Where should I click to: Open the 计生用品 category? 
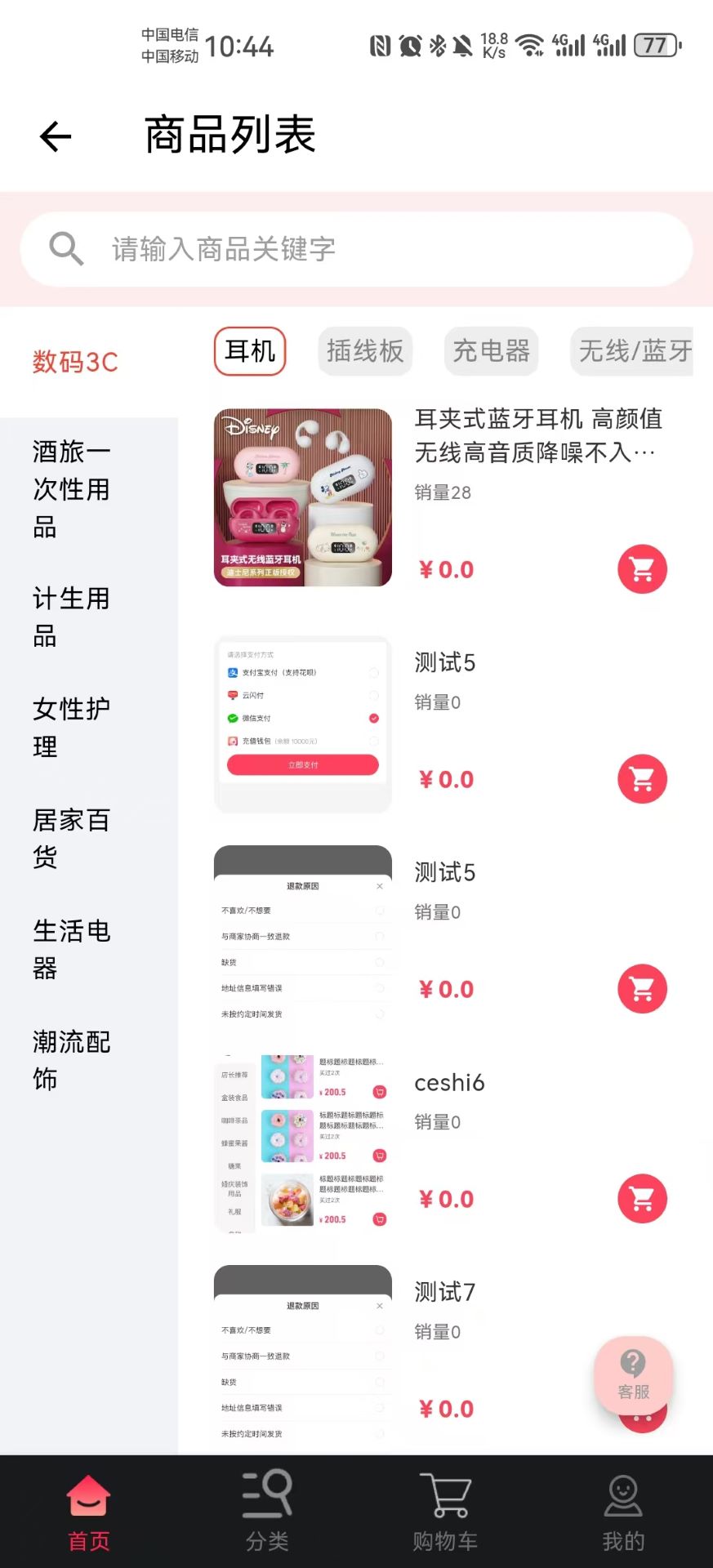click(x=72, y=617)
